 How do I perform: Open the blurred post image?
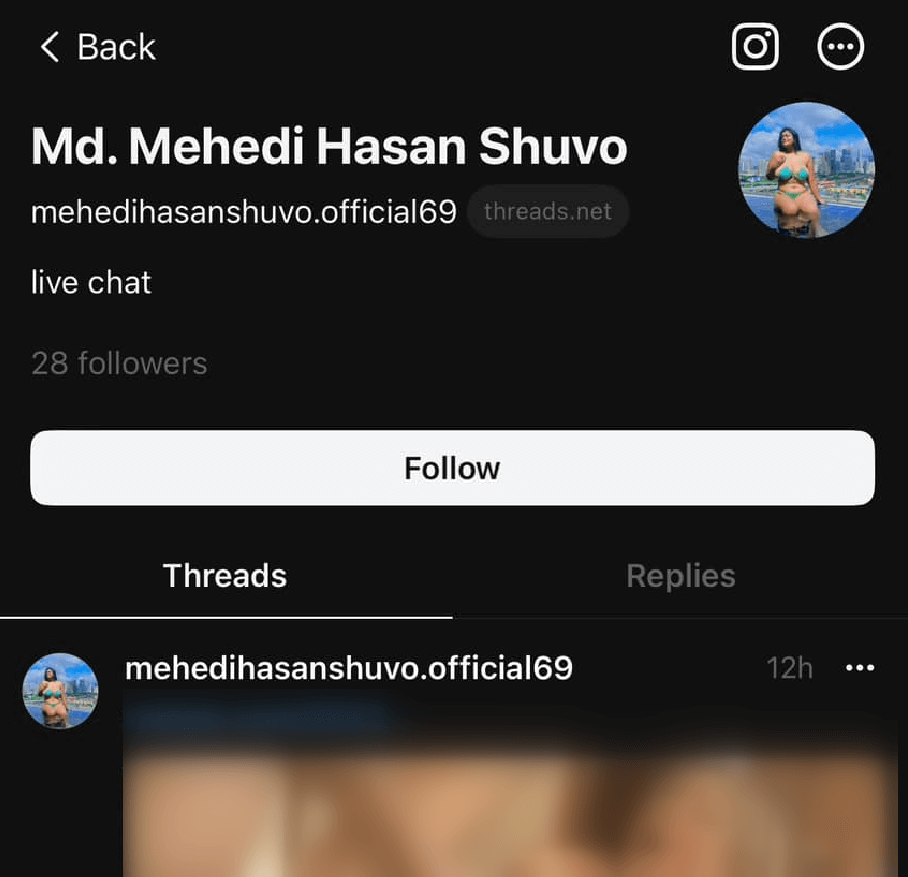click(x=510, y=790)
